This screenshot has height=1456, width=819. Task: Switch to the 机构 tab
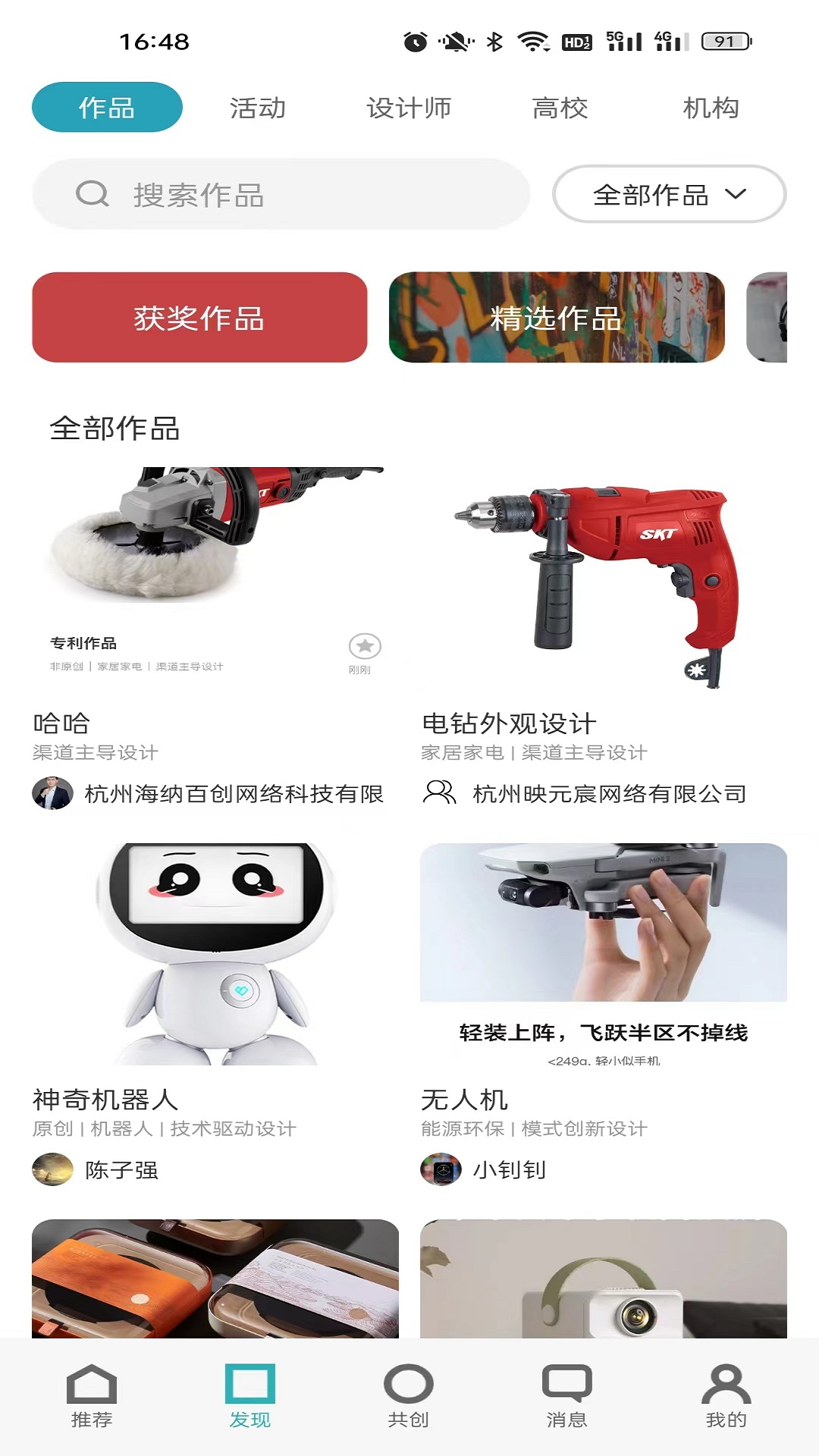711,108
